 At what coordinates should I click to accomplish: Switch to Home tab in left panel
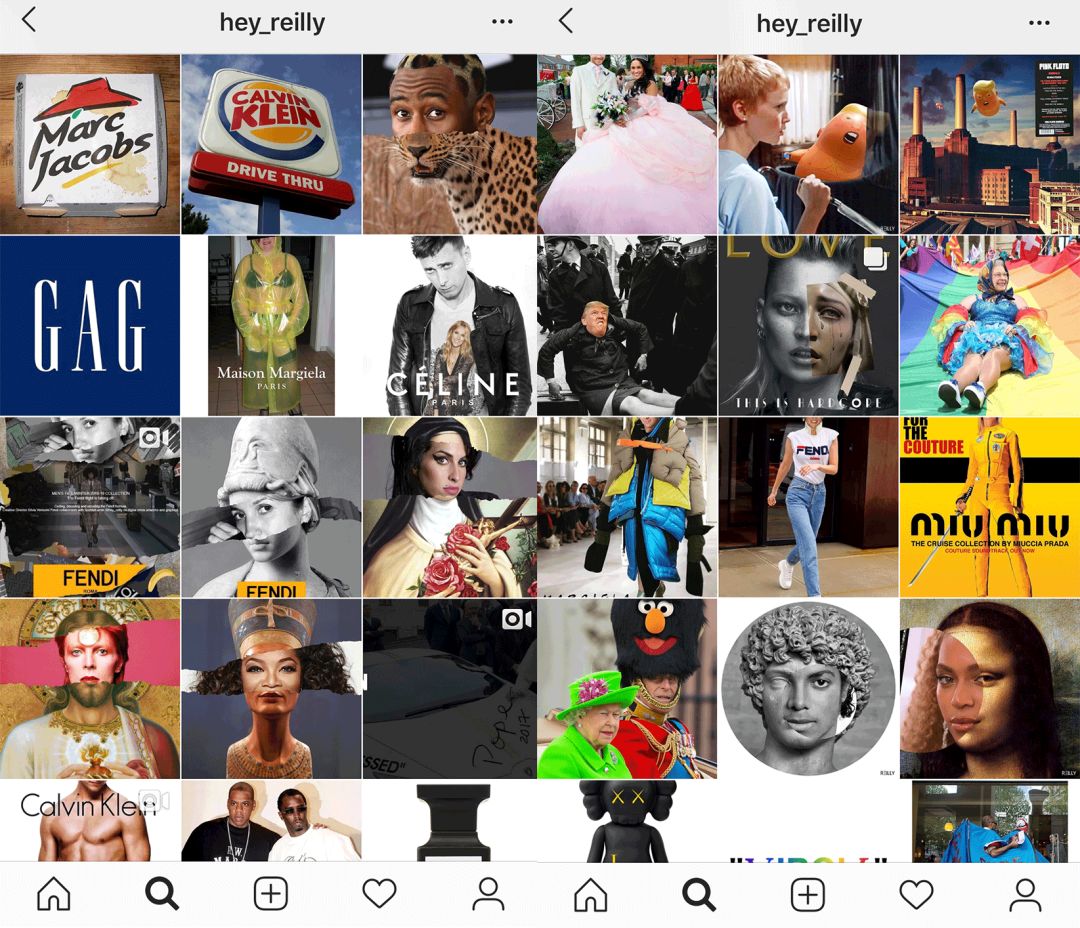[54, 894]
